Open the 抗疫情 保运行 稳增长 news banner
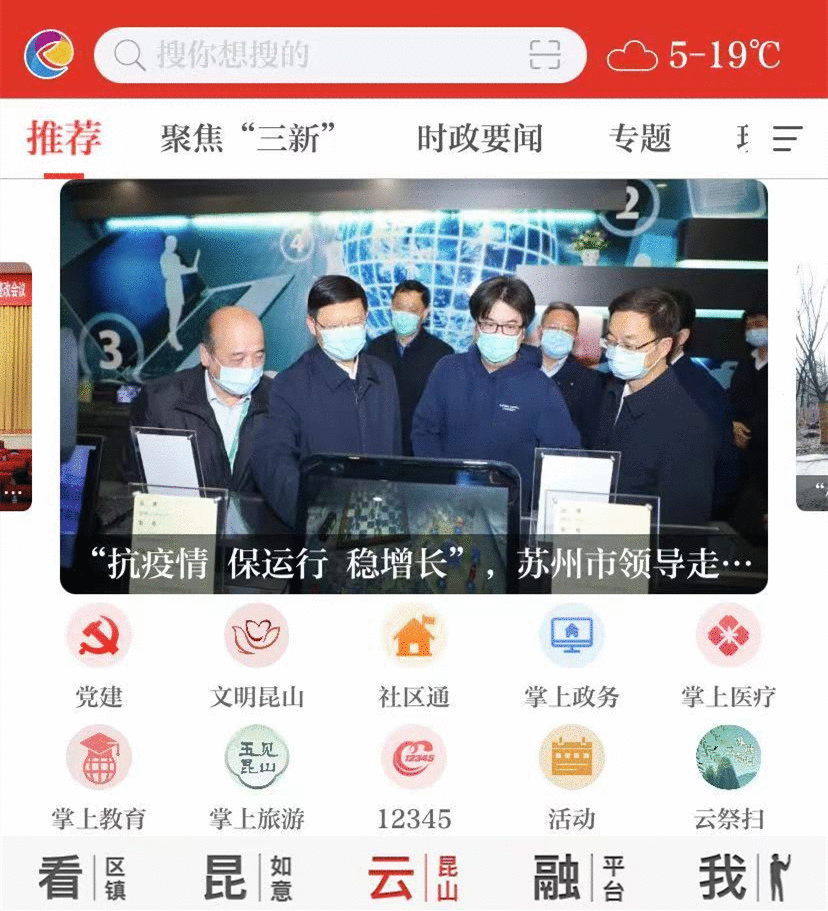The height and width of the screenshot is (911, 828). click(414, 387)
